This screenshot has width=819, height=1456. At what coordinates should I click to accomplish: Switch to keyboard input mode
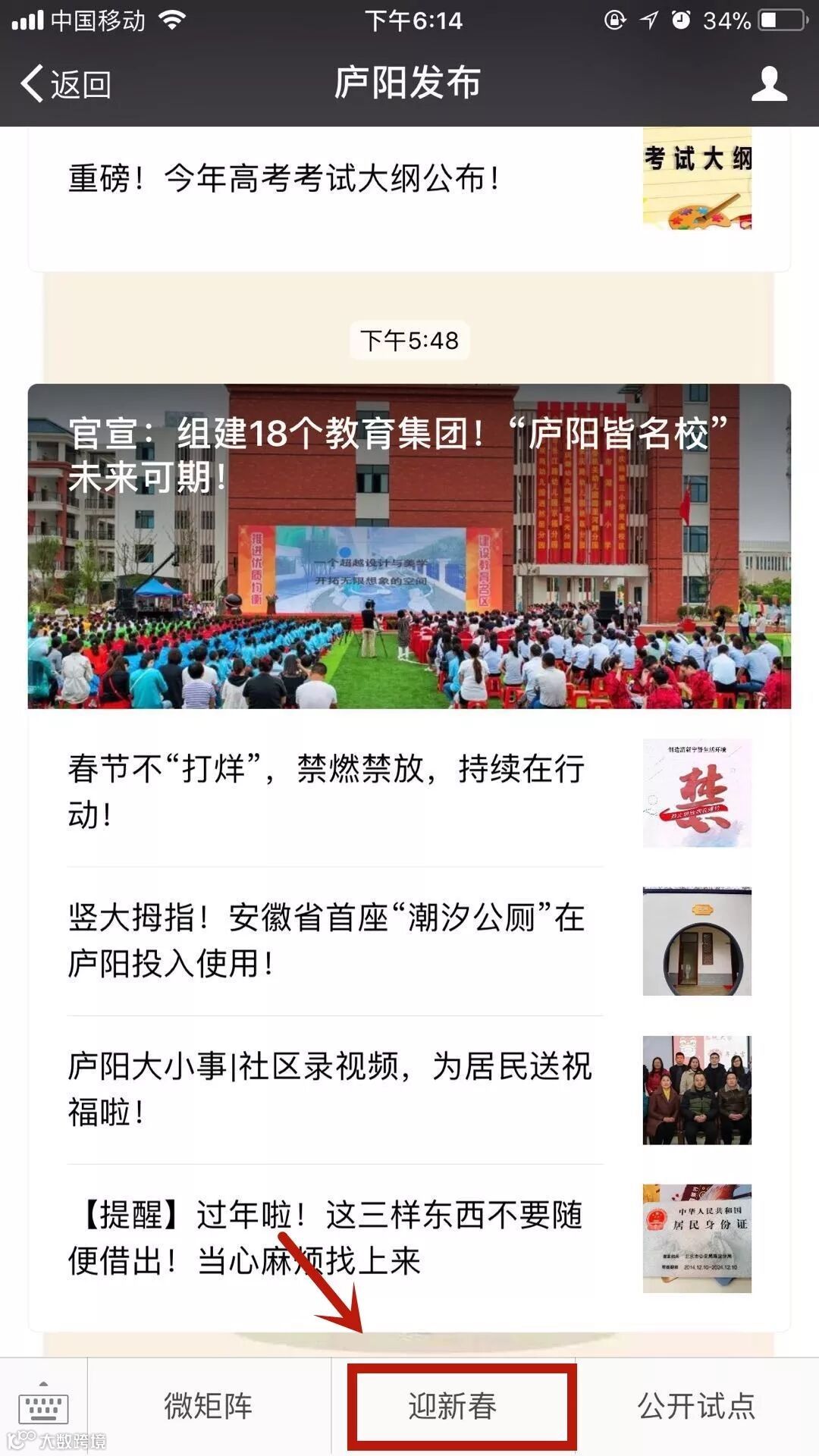tap(43, 1407)
